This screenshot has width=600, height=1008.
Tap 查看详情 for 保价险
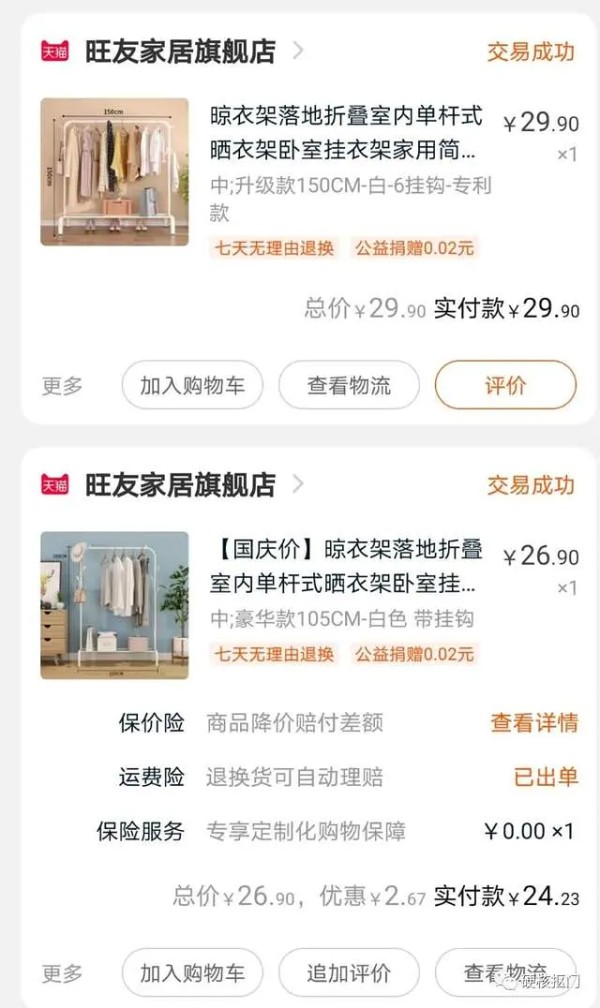coord(533,723)
